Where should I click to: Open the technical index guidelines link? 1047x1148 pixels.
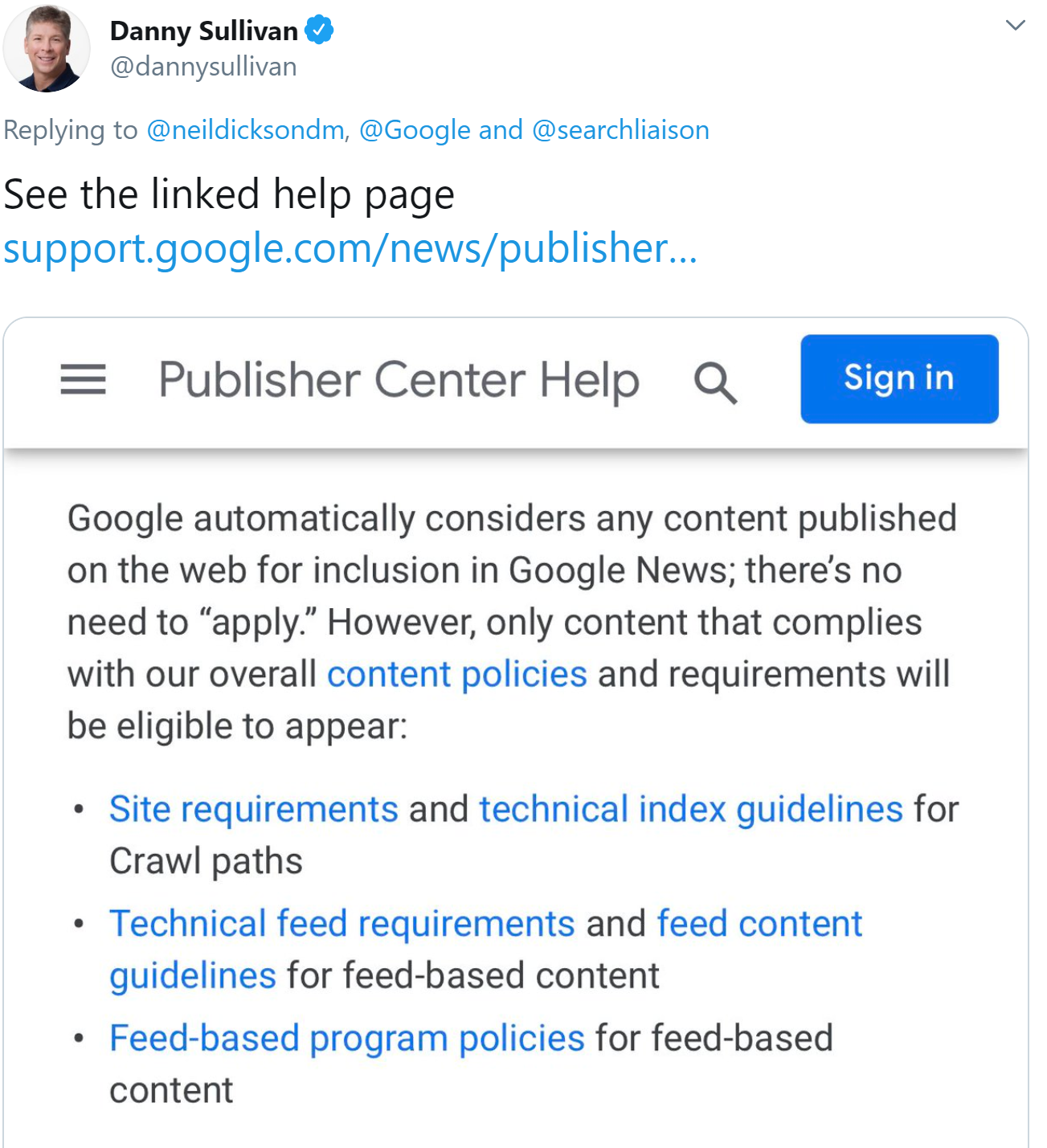(x=690, y=808)
